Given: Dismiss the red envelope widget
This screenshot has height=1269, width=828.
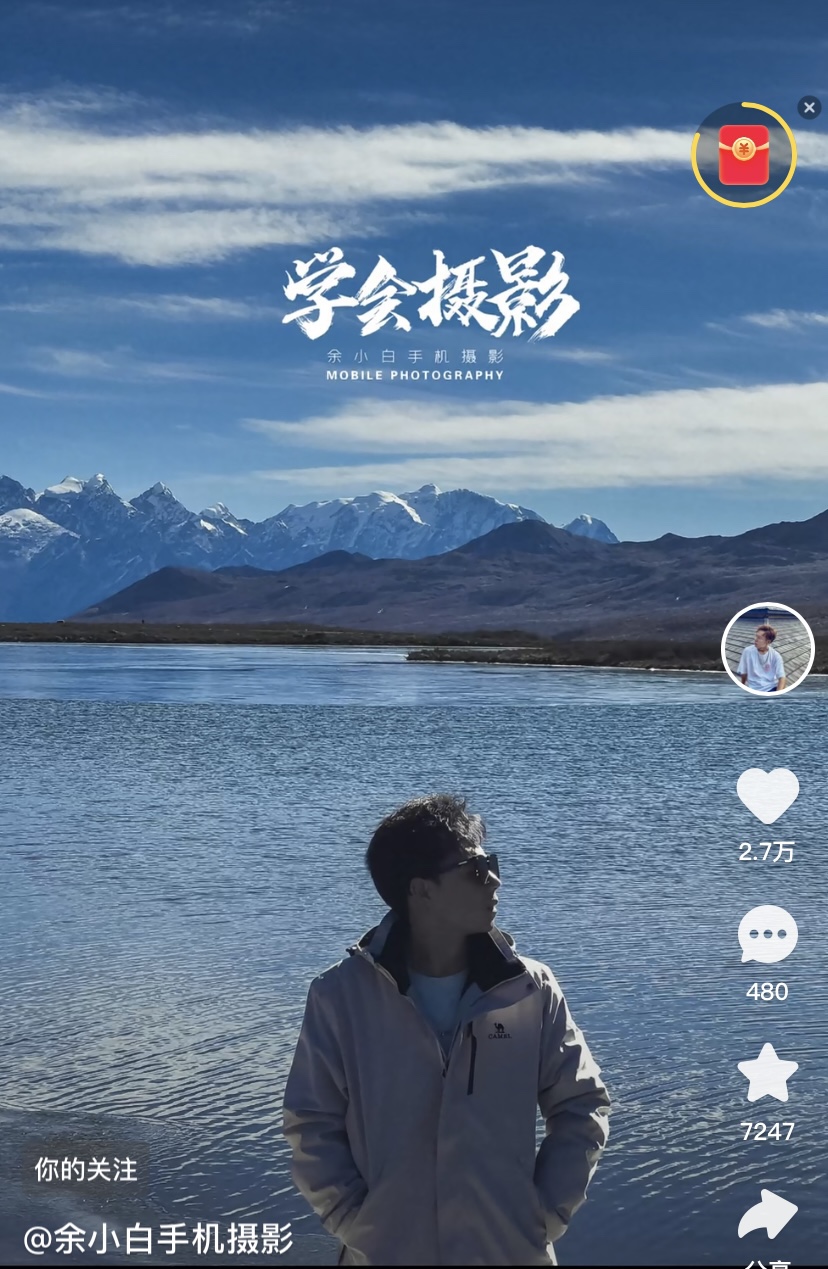Looking at the screenshot, I should 809,107.
